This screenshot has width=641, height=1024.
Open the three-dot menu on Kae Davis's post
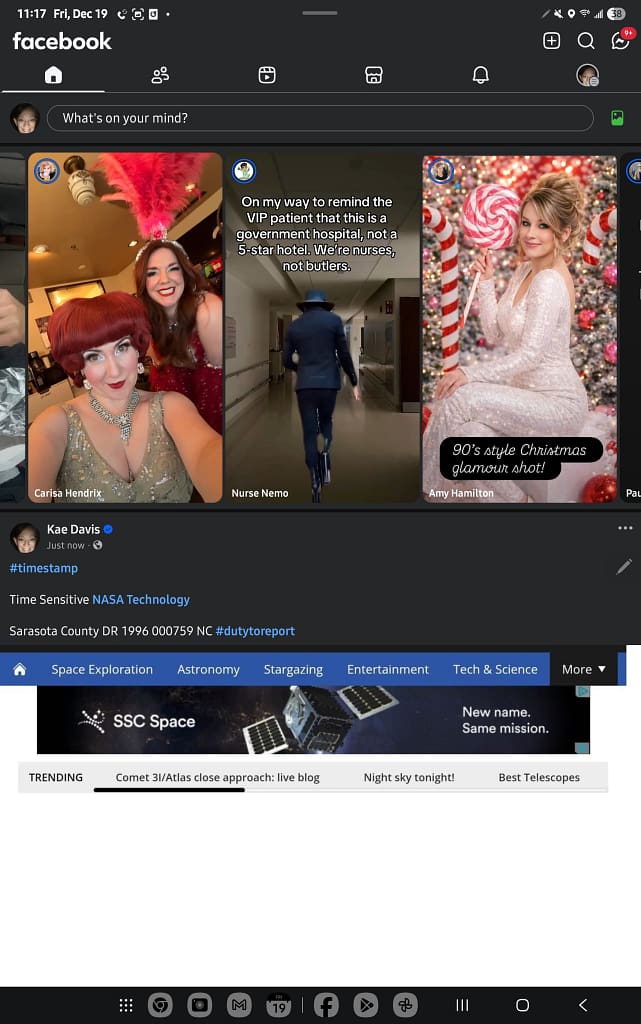(625, 528)
